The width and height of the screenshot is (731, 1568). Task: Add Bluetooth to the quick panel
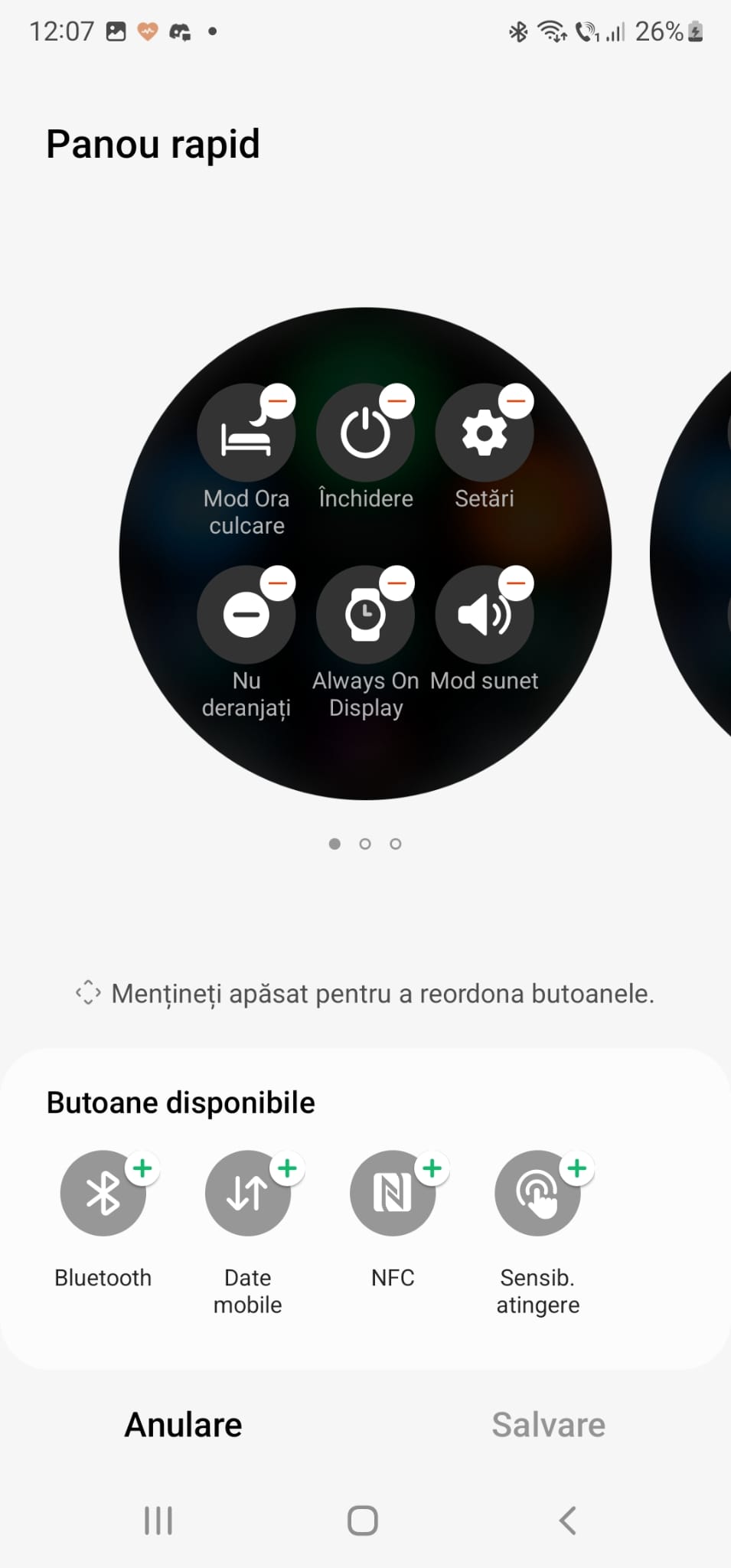142,1169
